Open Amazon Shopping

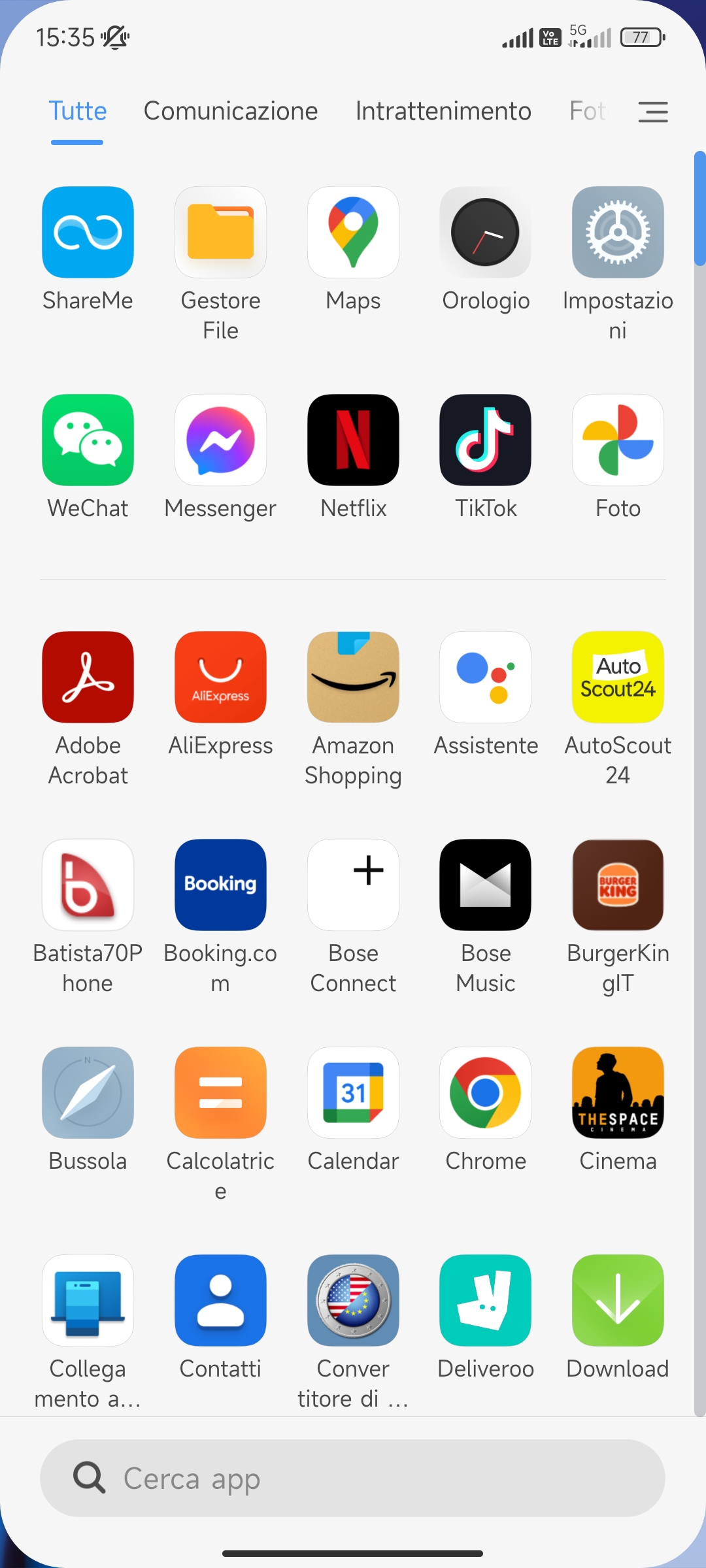(x=353, y=677)
